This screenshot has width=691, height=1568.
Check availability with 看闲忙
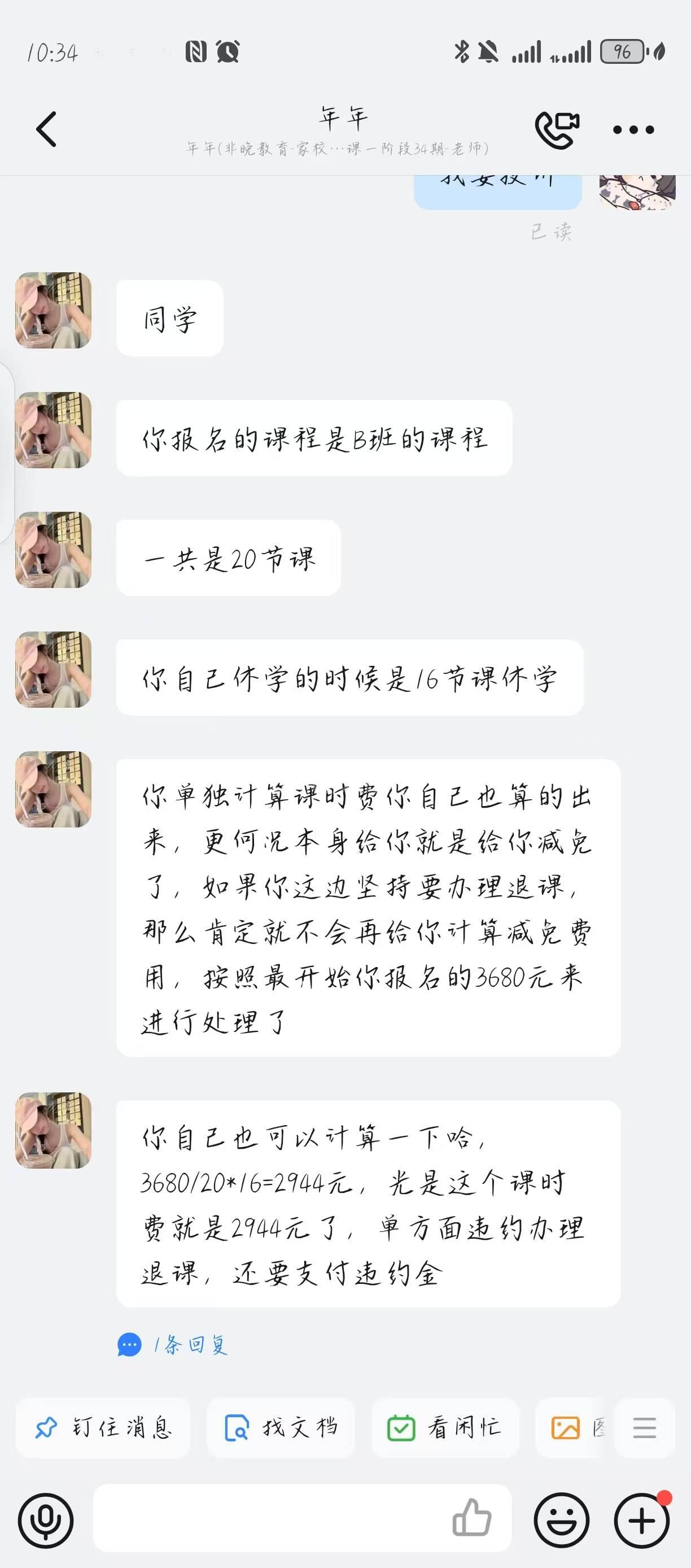point(445,1427)
